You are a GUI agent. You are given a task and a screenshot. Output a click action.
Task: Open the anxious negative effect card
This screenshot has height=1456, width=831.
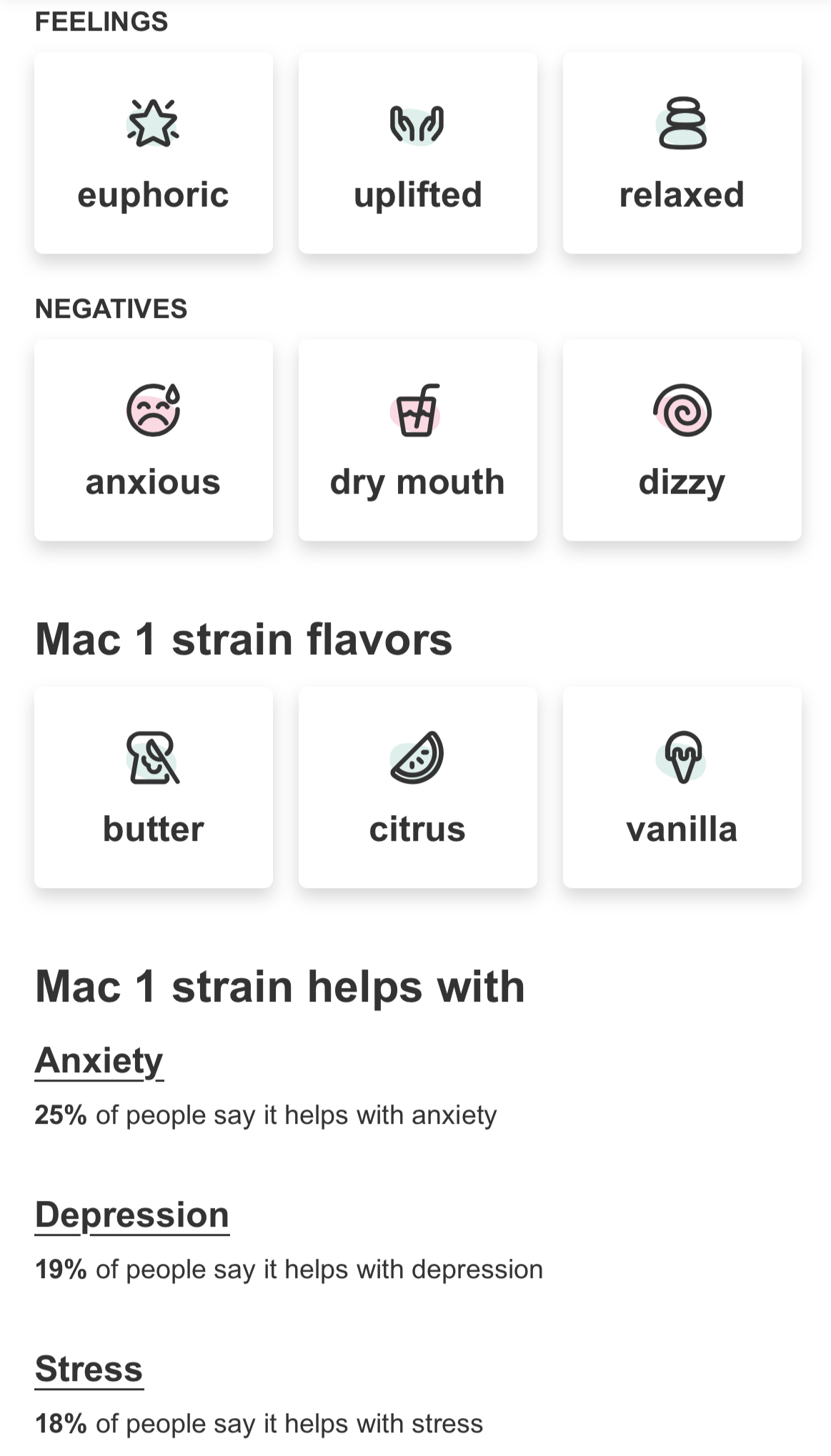153,440
